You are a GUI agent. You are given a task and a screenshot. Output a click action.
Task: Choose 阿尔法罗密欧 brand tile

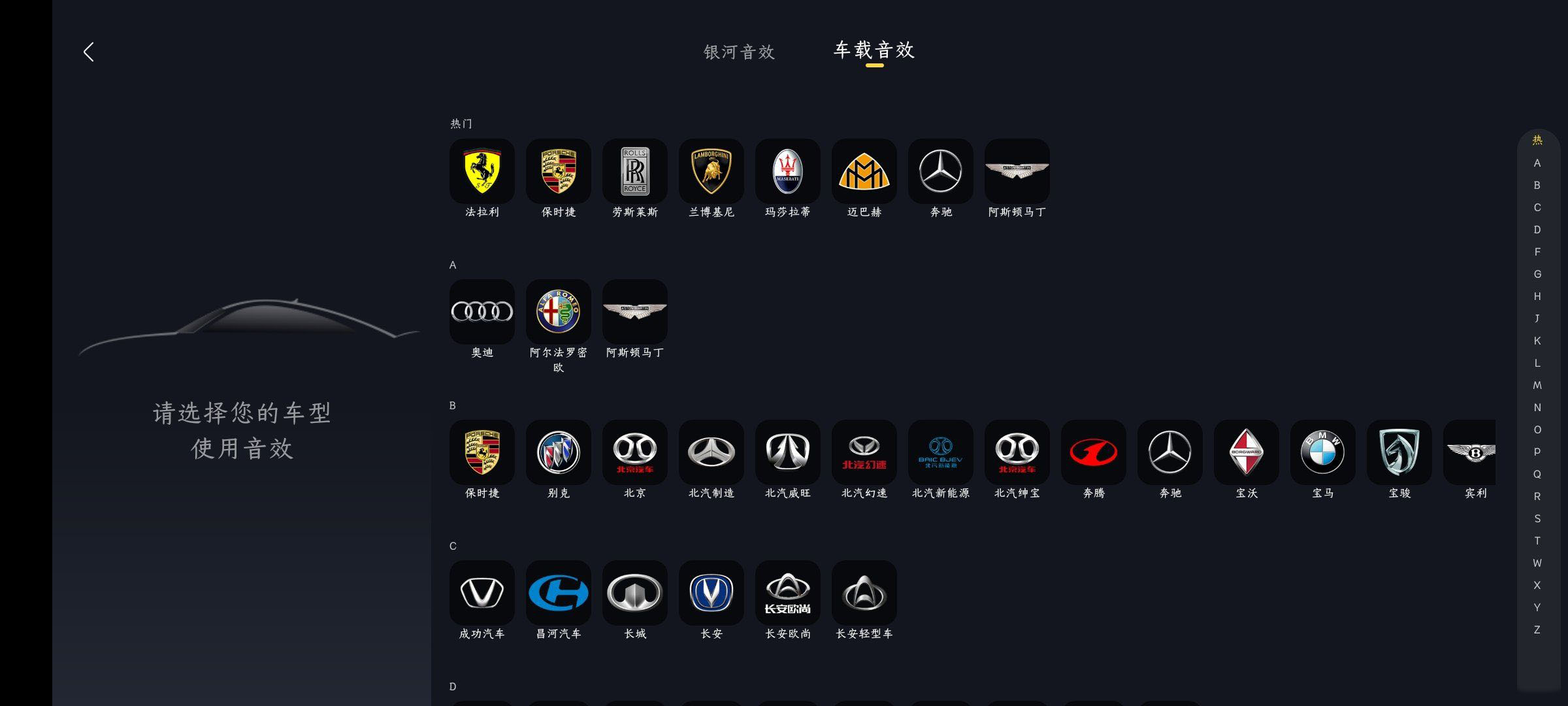click(x=559, y=312)
